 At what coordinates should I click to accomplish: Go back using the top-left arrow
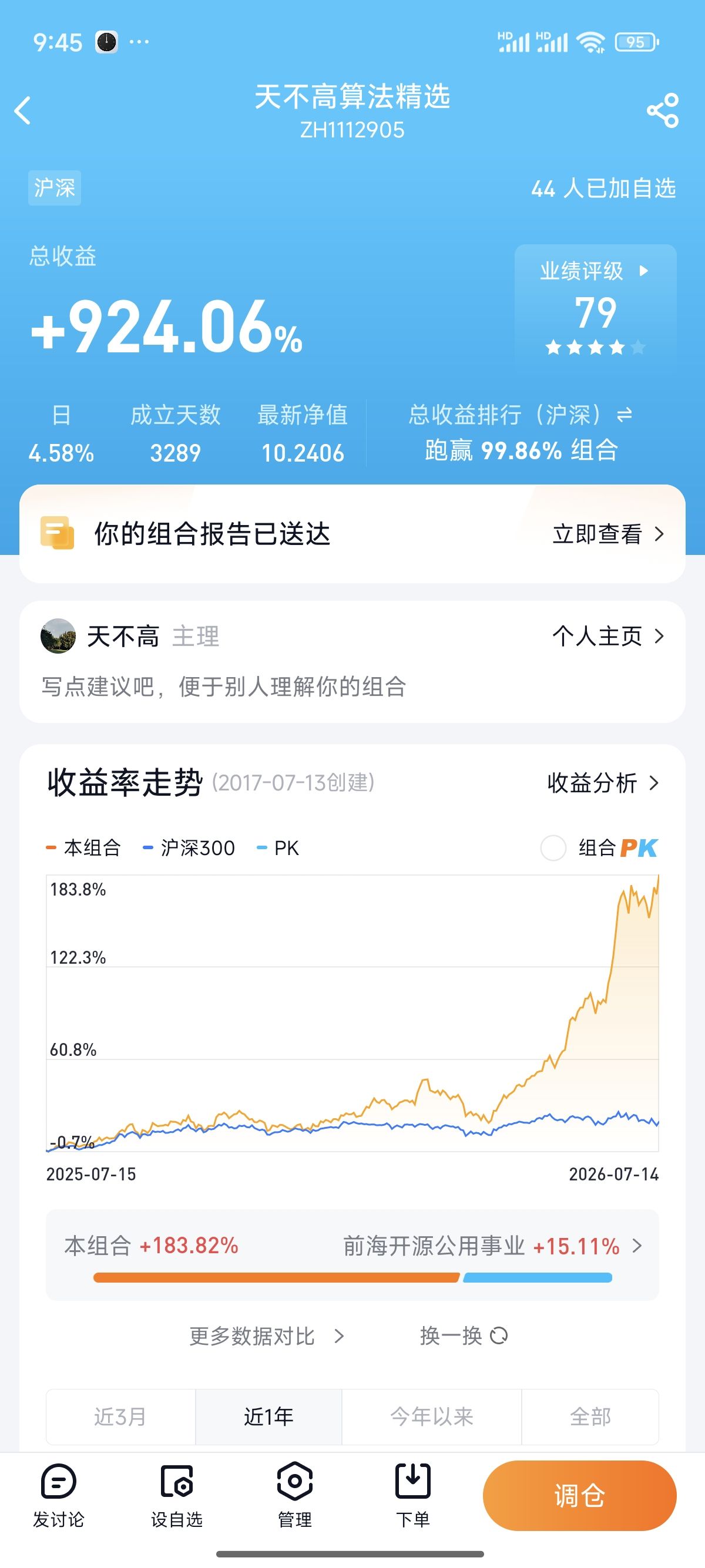point(23,111)
